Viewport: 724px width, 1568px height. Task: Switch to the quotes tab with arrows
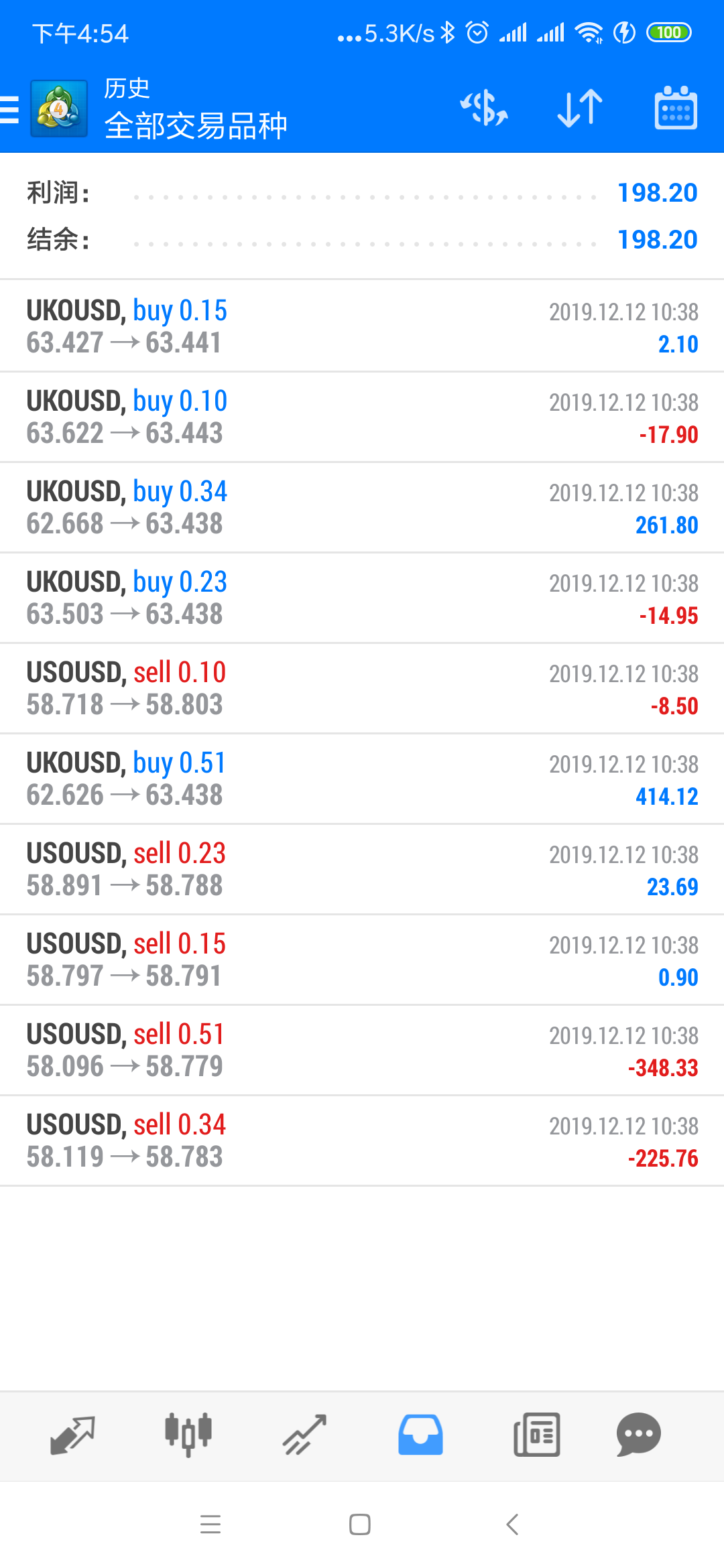72,1435
